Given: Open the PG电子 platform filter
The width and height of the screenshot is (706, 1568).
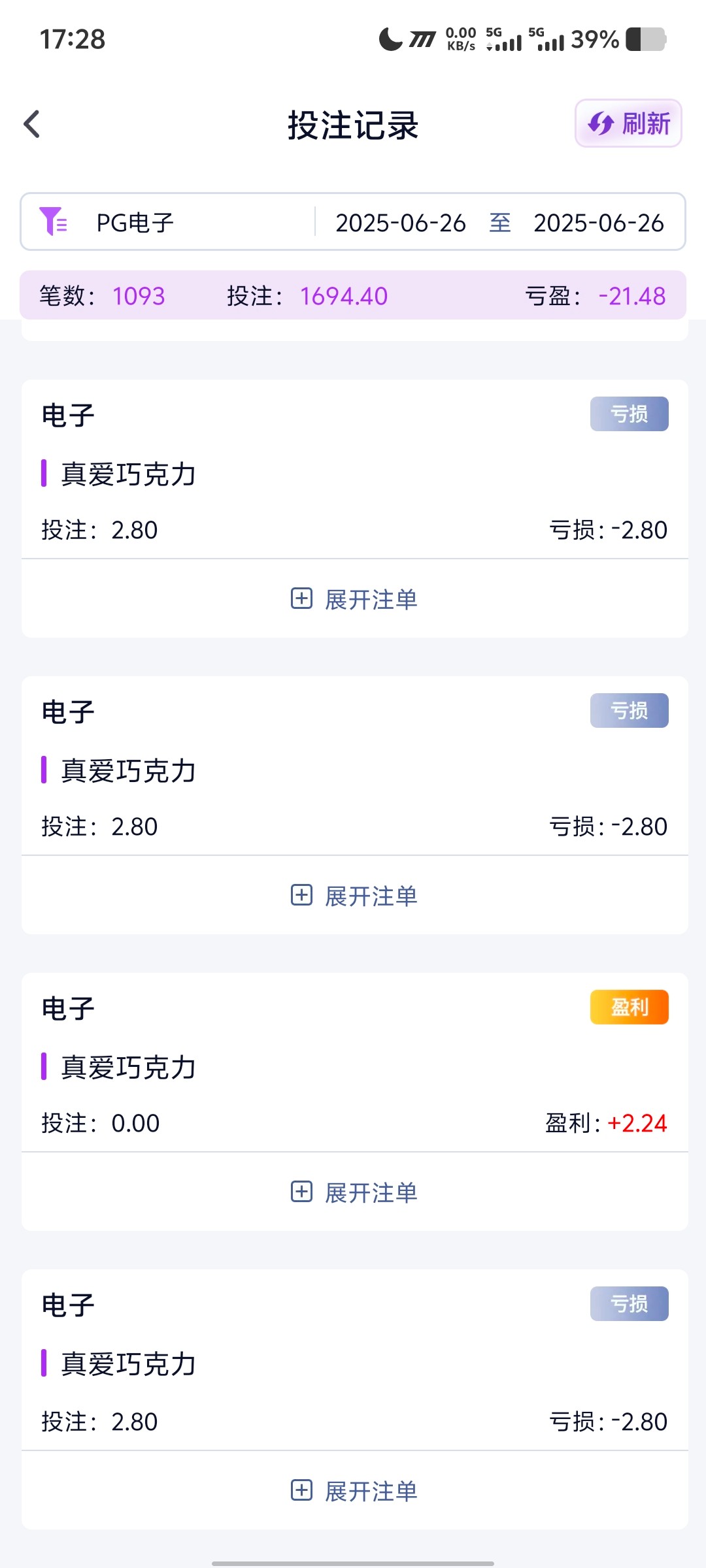Looking at the screenshot, I should 135,223.
